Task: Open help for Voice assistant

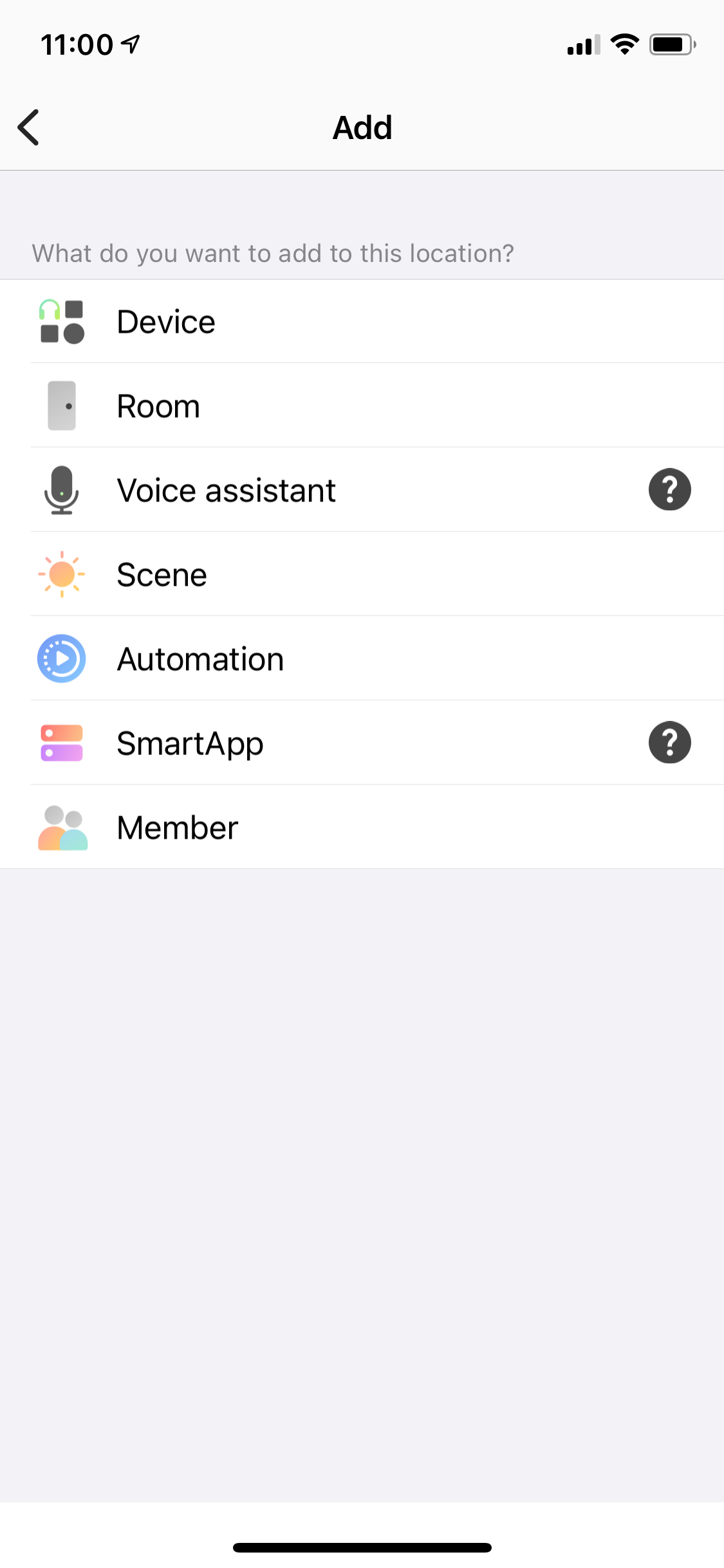Action: pos(669,489)
